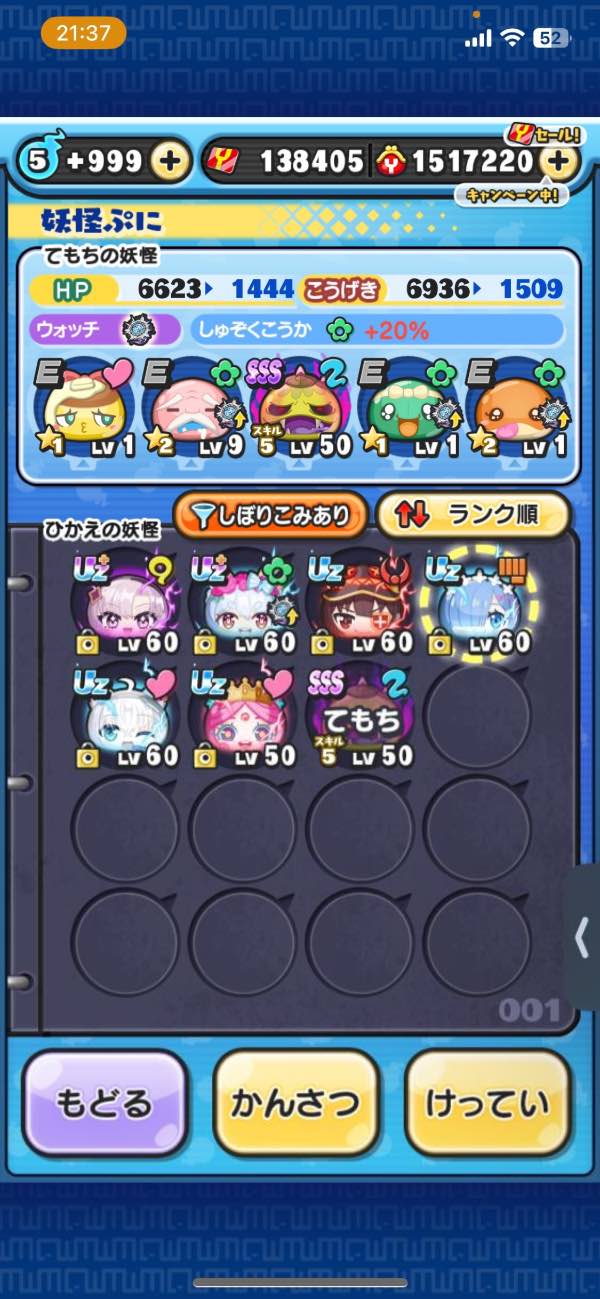Add currency with plus beside 1517220

point(562,160)
